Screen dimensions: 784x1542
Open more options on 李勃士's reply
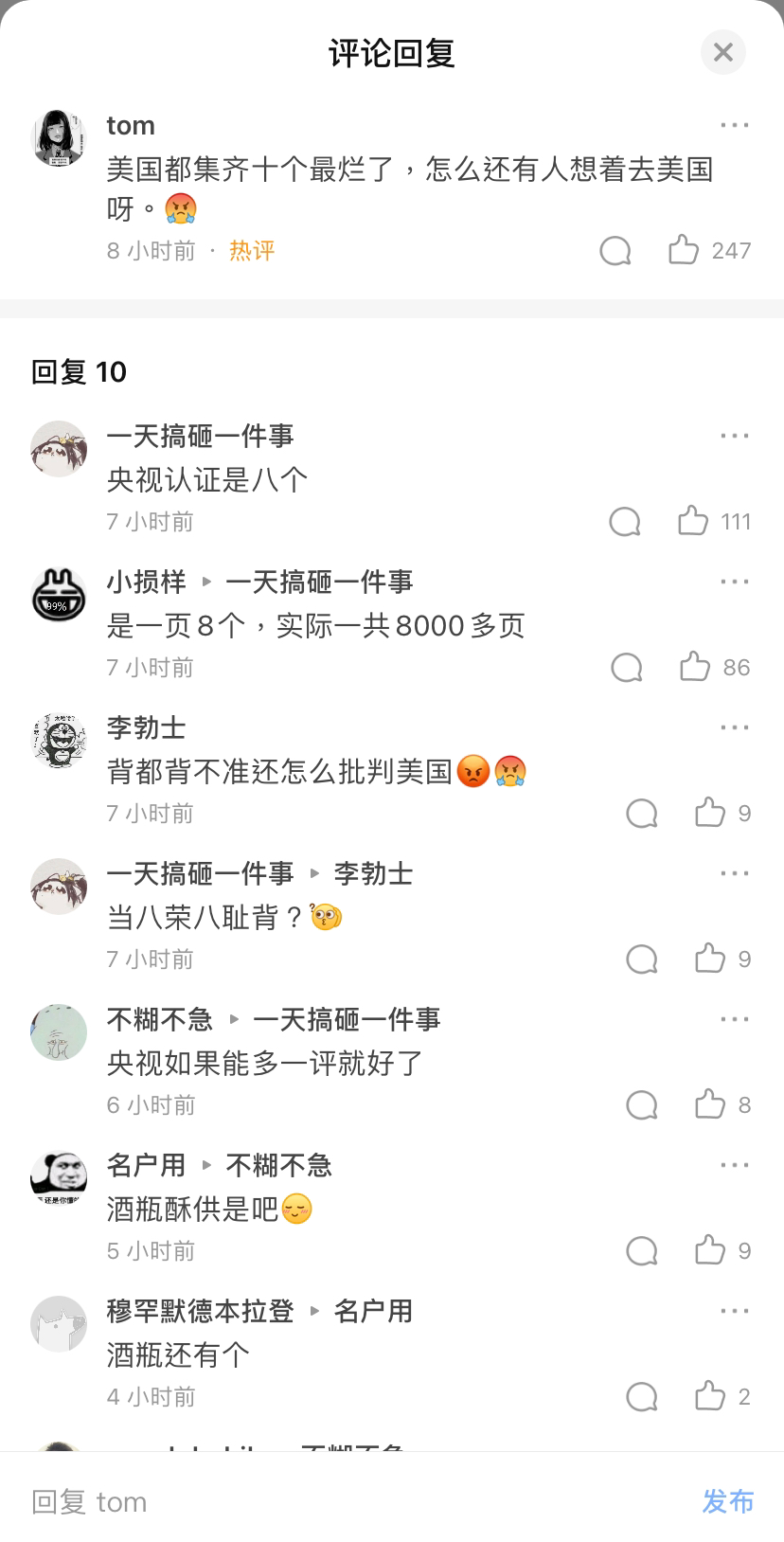pyautogui.click(x=735, y=727)
